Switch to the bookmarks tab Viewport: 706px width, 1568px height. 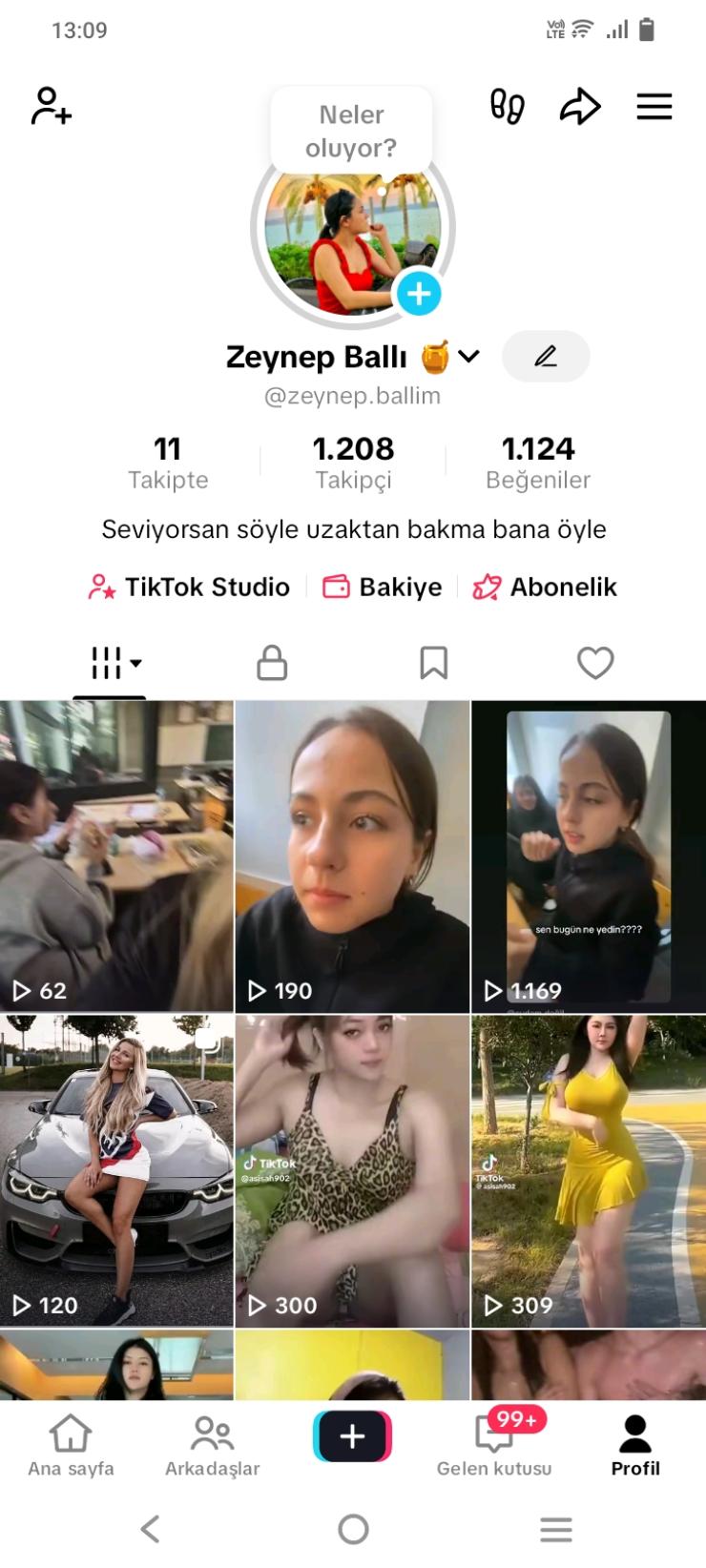click(434, 662)
